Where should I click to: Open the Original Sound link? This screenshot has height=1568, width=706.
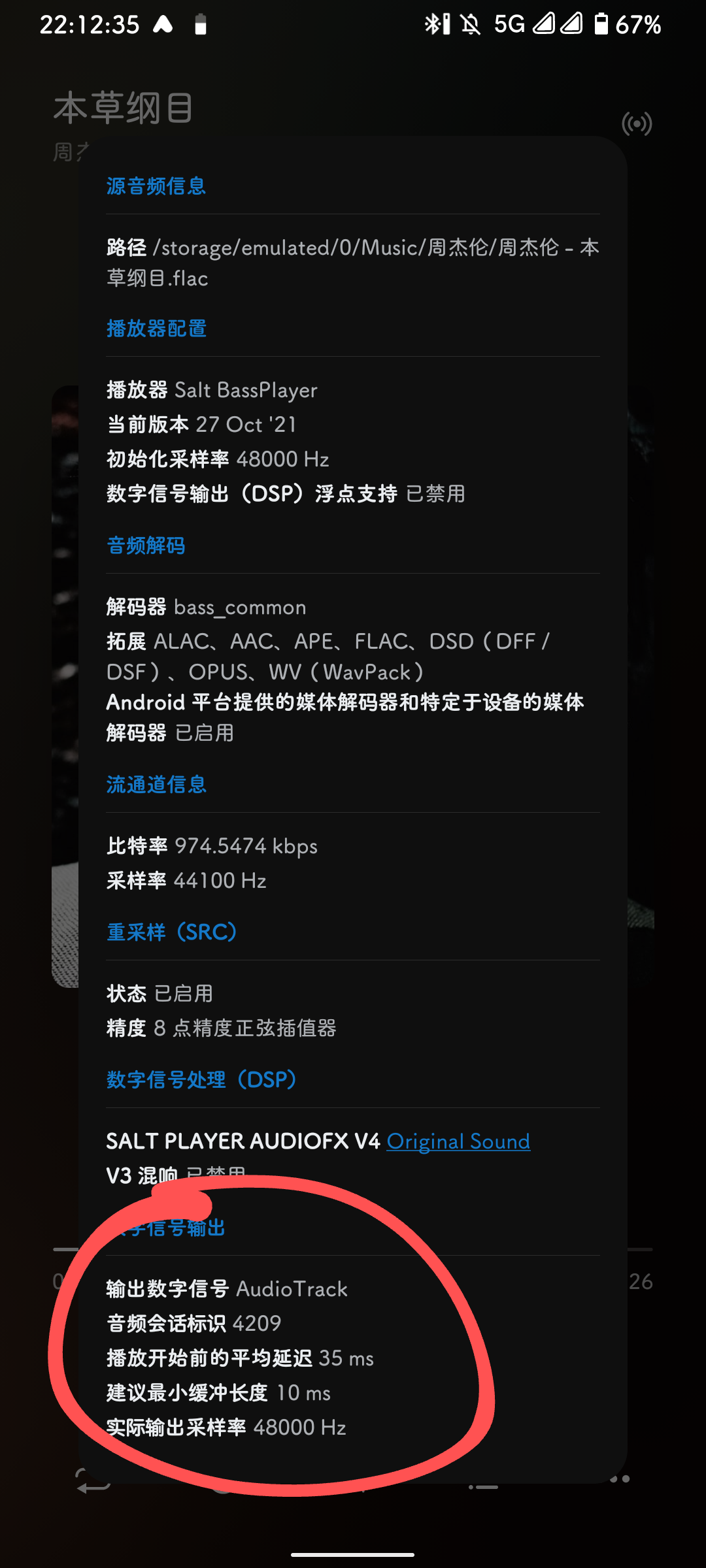(458, 1141)
